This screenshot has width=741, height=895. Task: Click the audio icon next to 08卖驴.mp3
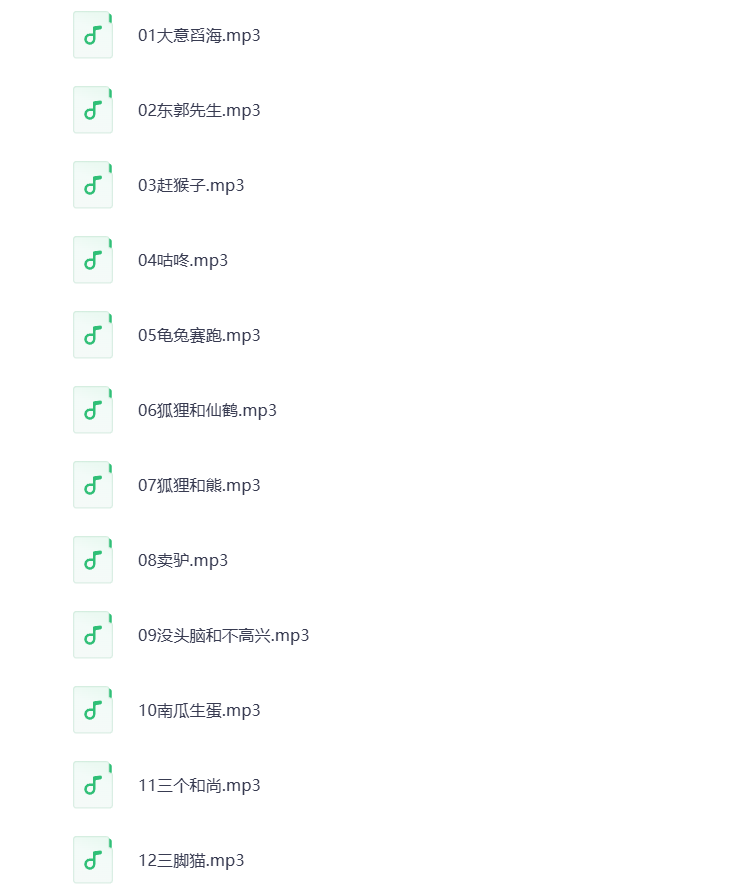coord(92,559)
